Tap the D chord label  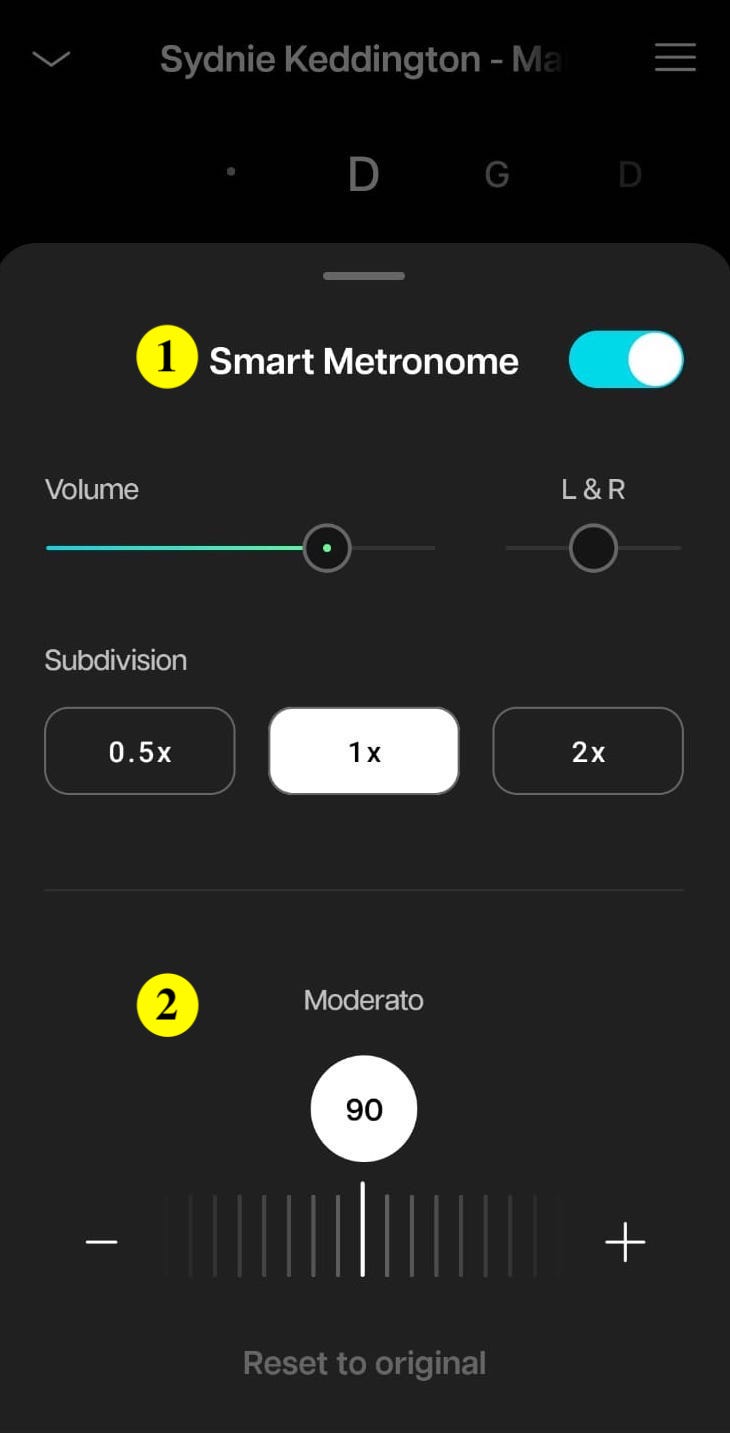363,173
